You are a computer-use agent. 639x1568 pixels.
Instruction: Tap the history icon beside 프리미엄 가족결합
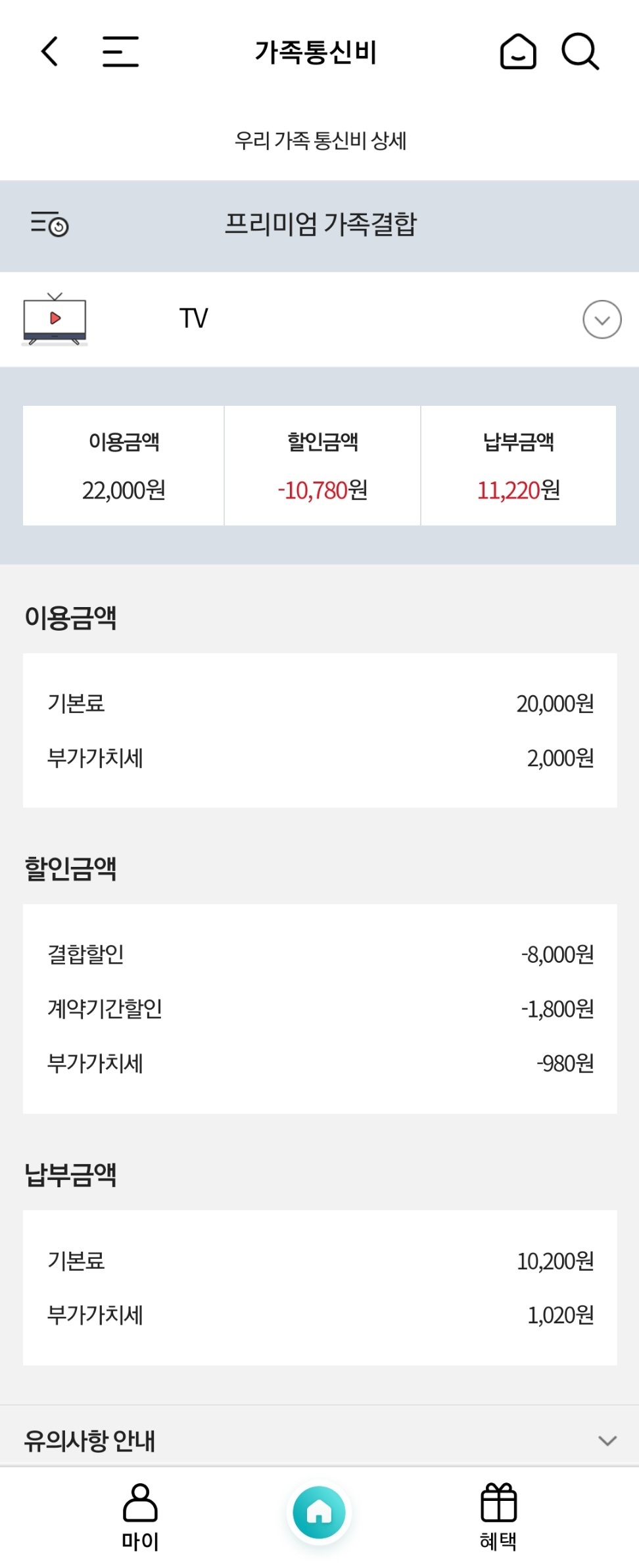49,225
